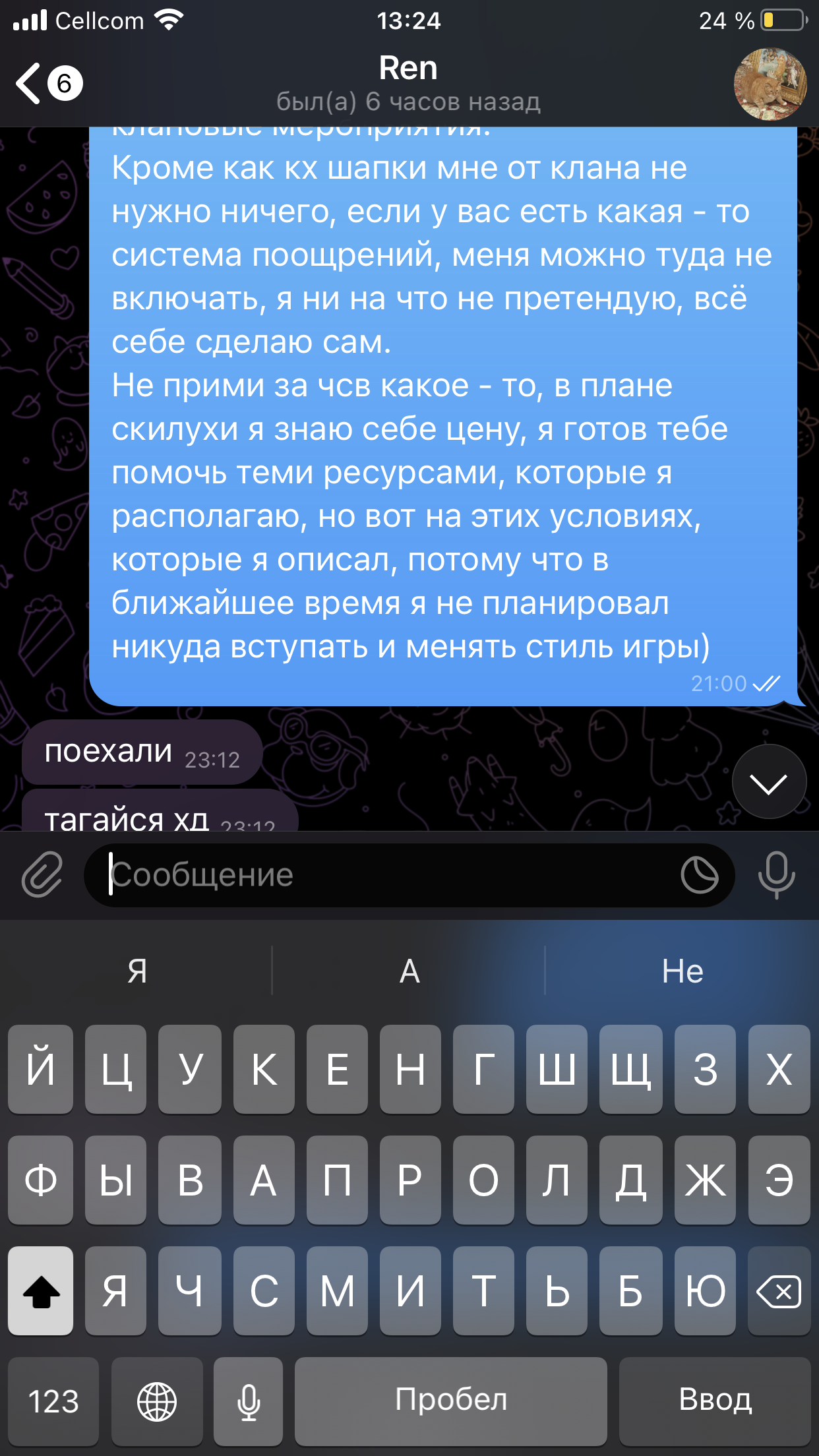
Task: Open the sticker panel icon
Action: coord(700,875)
